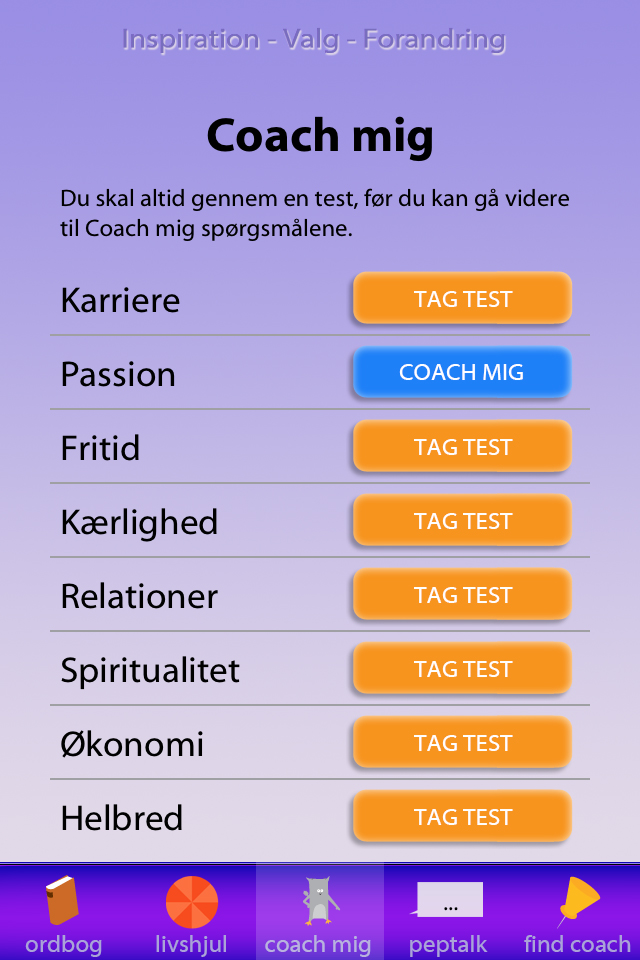Start the Kærlighed test
The width and height of the screenshot is (640, 960).
pos(462,521)
